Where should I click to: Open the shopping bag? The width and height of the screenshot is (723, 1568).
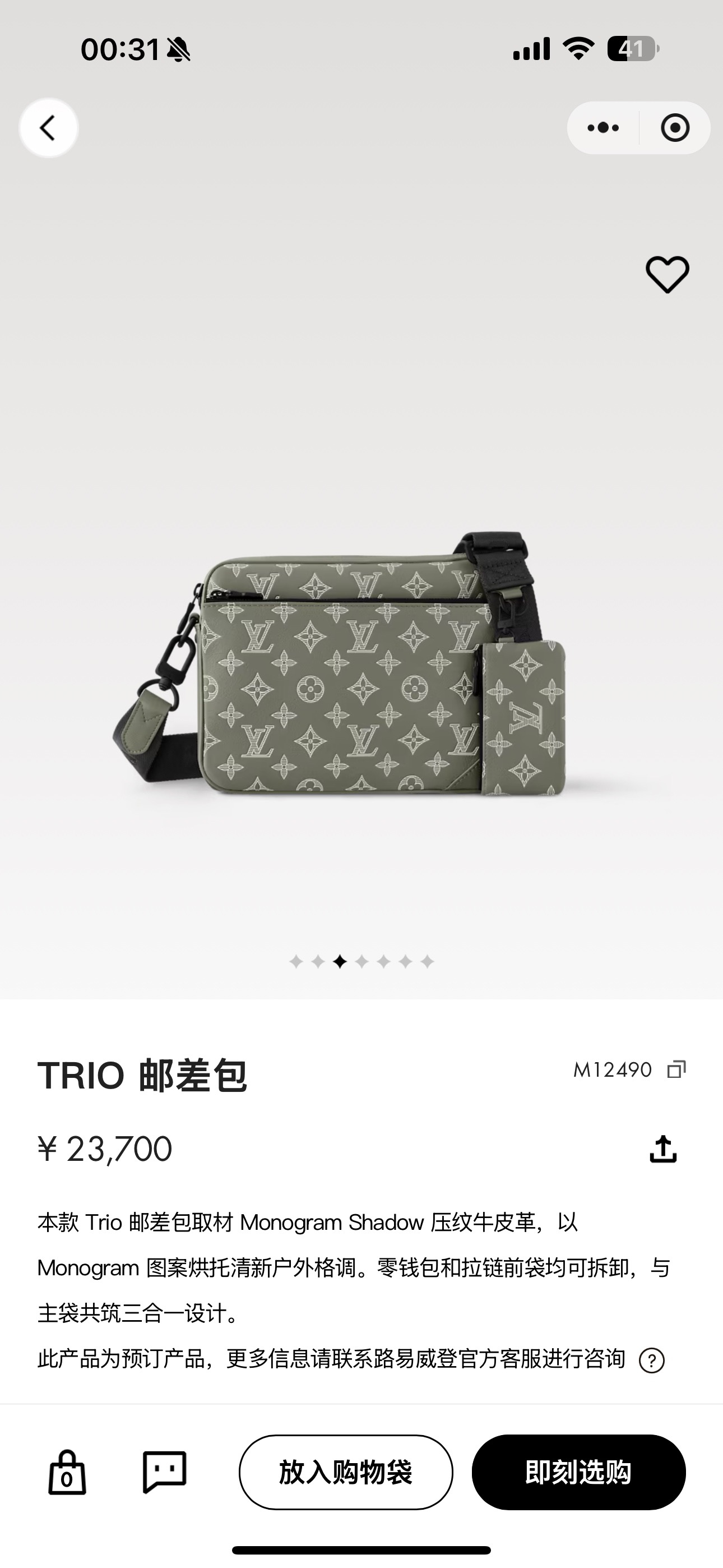point(67,1473)
